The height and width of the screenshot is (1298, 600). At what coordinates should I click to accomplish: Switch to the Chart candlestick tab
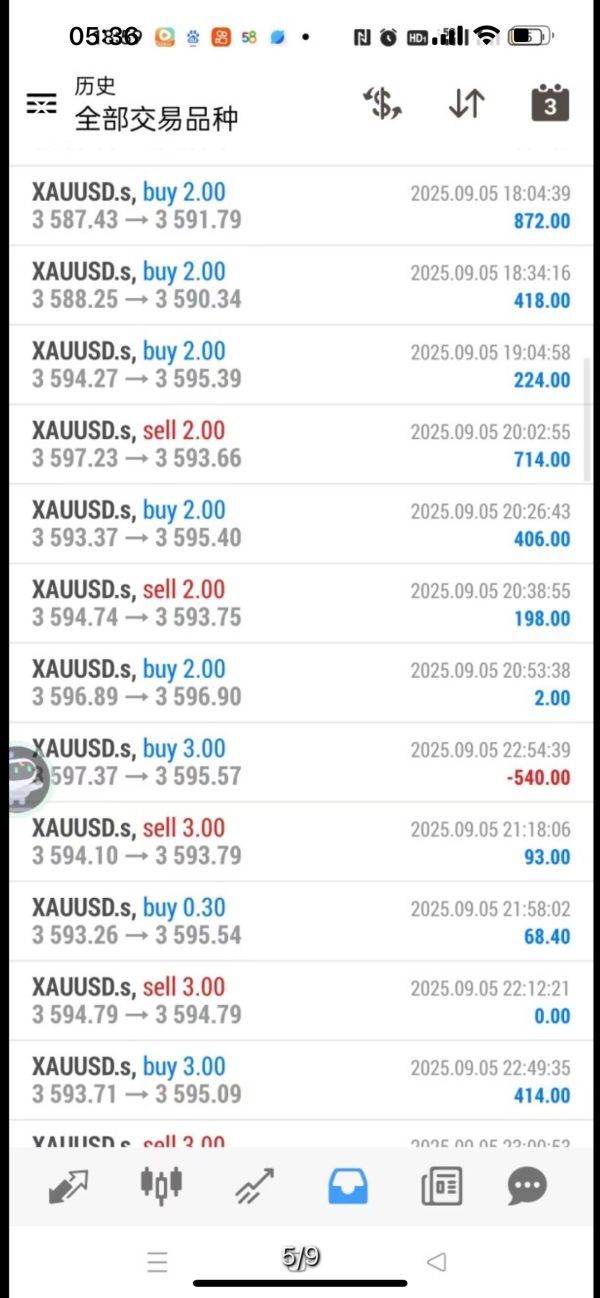pyautogui.click(x=161, y=1186)
